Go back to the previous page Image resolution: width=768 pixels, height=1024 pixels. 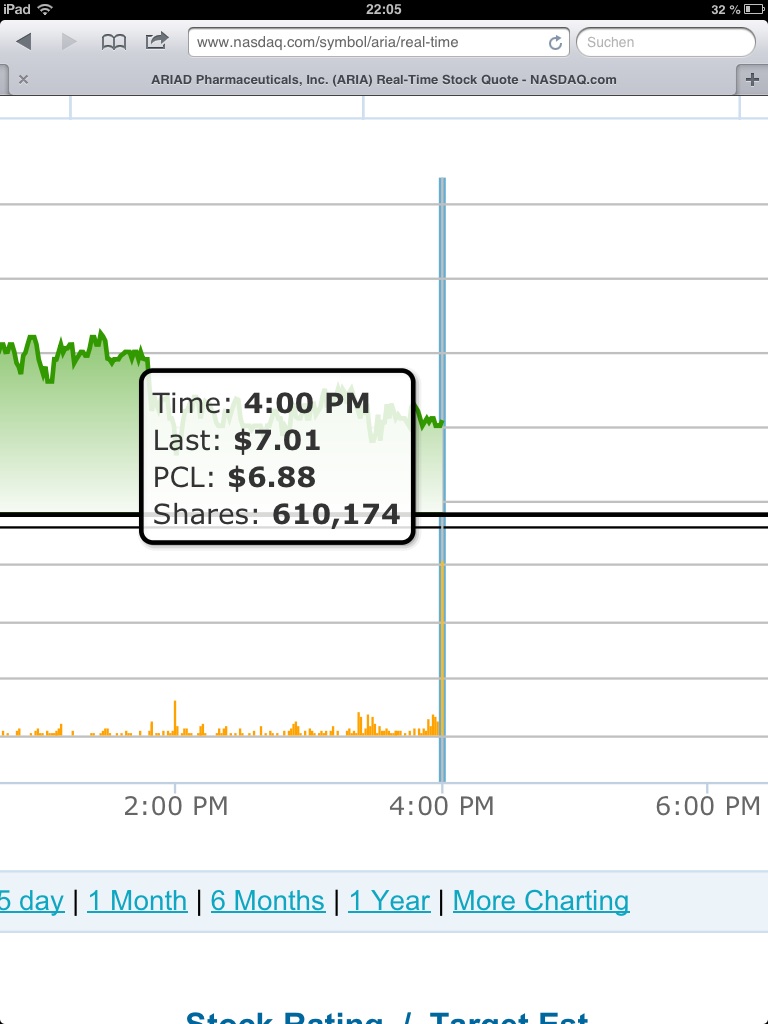point(25,42)
